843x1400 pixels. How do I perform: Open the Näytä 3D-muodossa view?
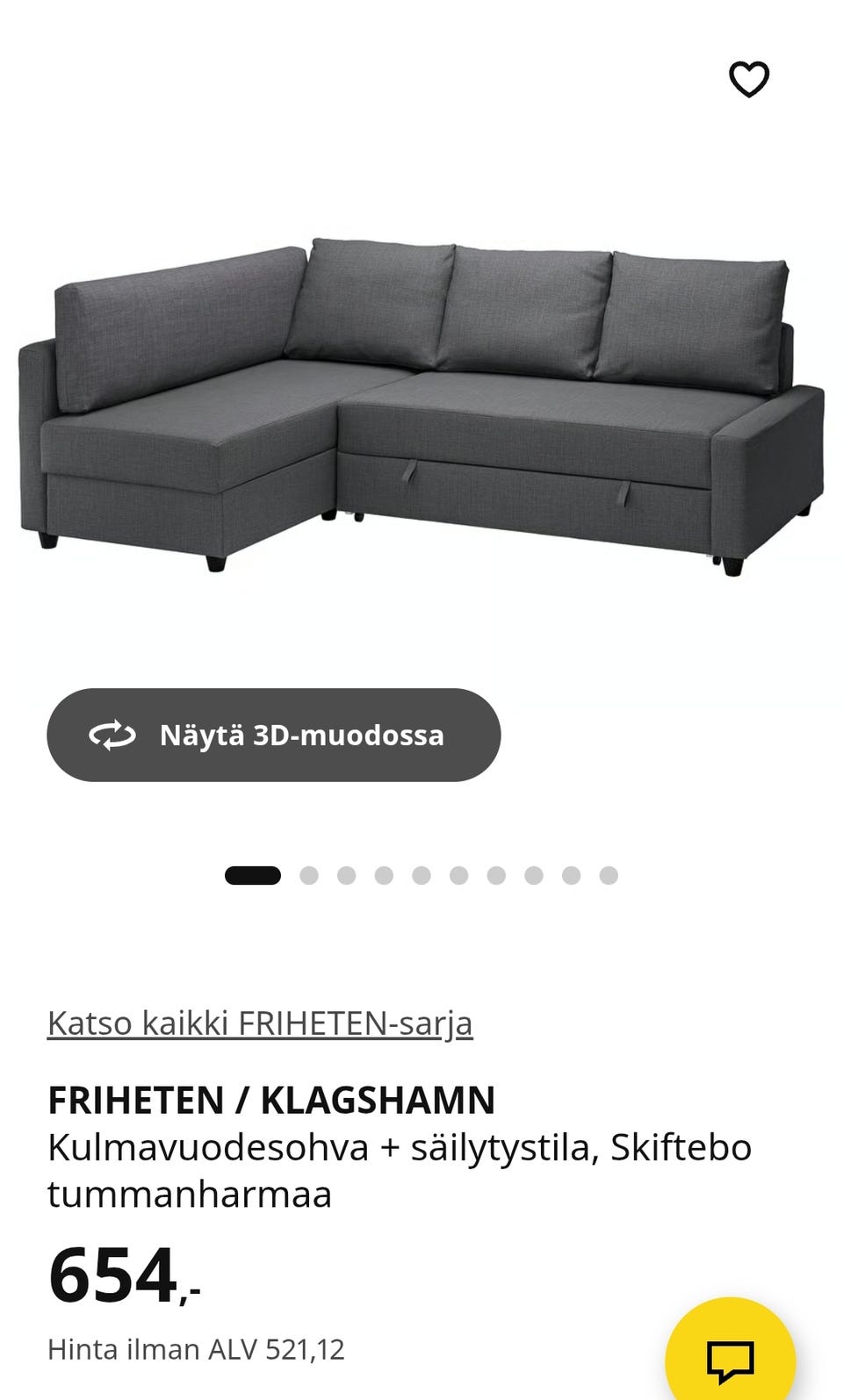tap(273, 735)
